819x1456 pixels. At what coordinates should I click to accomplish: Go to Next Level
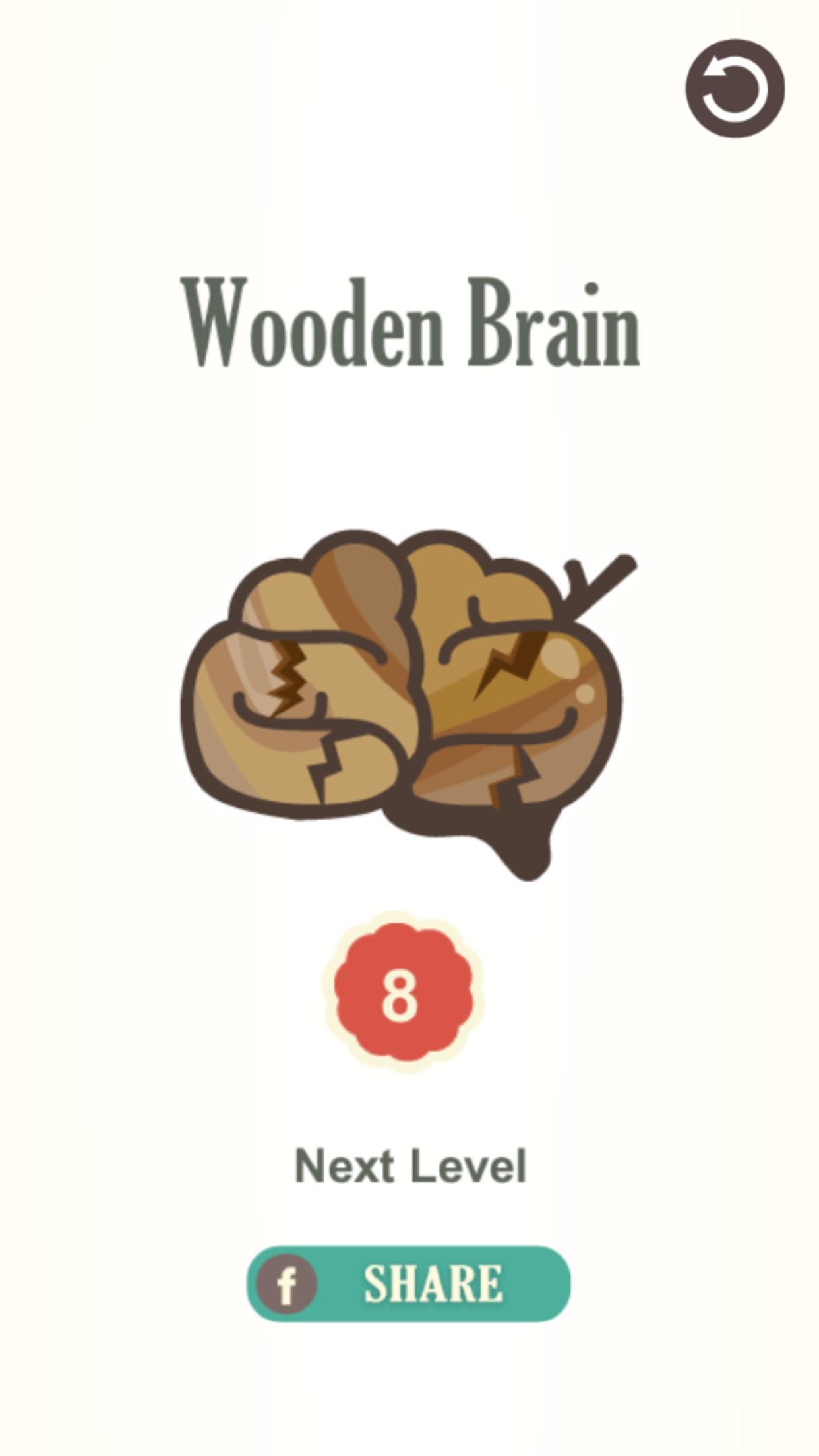pos(410,1166)
